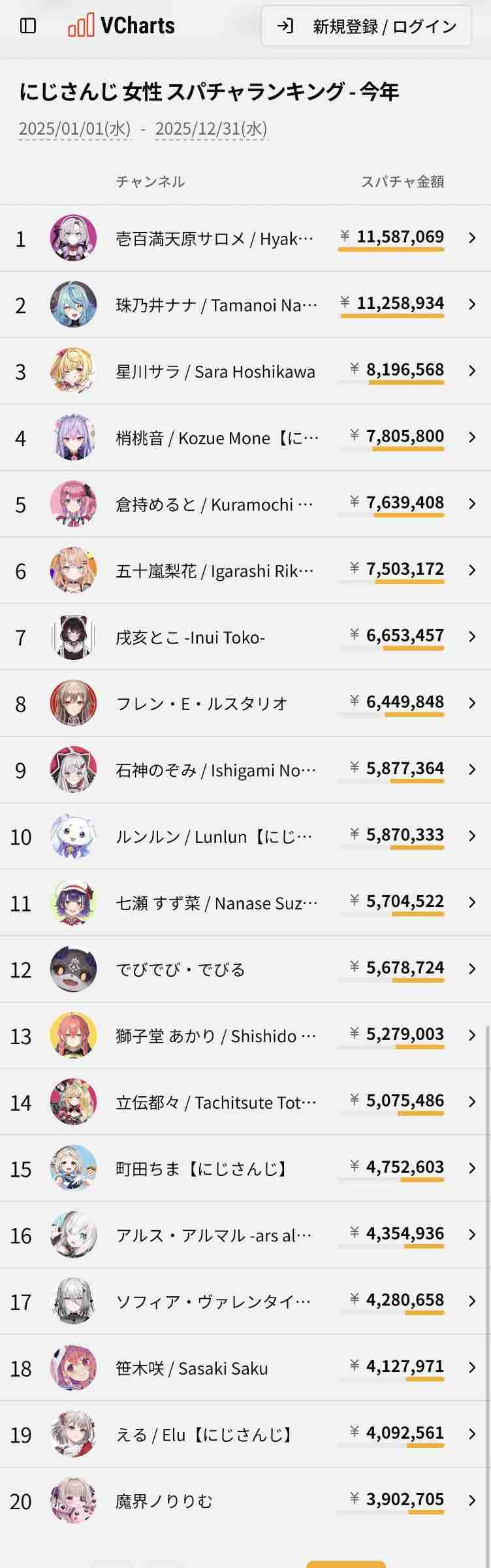
Task: Change the start date 2025/01/01
Action: click(74, 129)
